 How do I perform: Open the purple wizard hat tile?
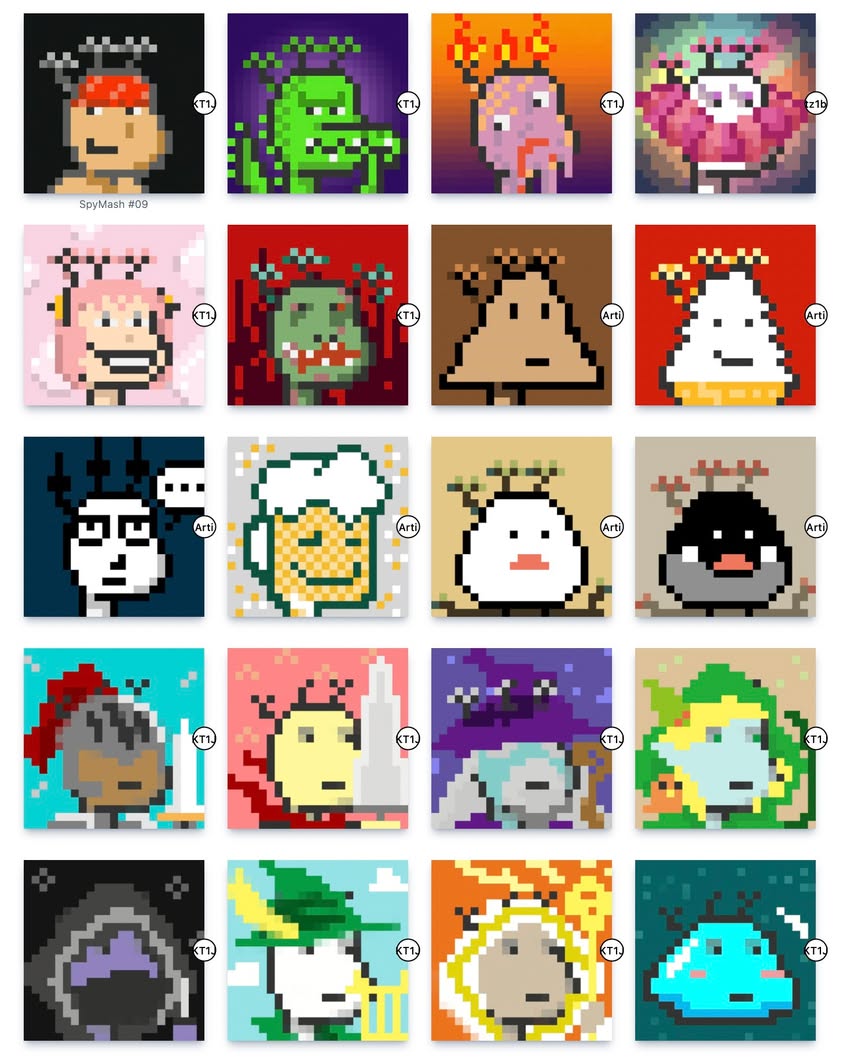pos(521,739)
